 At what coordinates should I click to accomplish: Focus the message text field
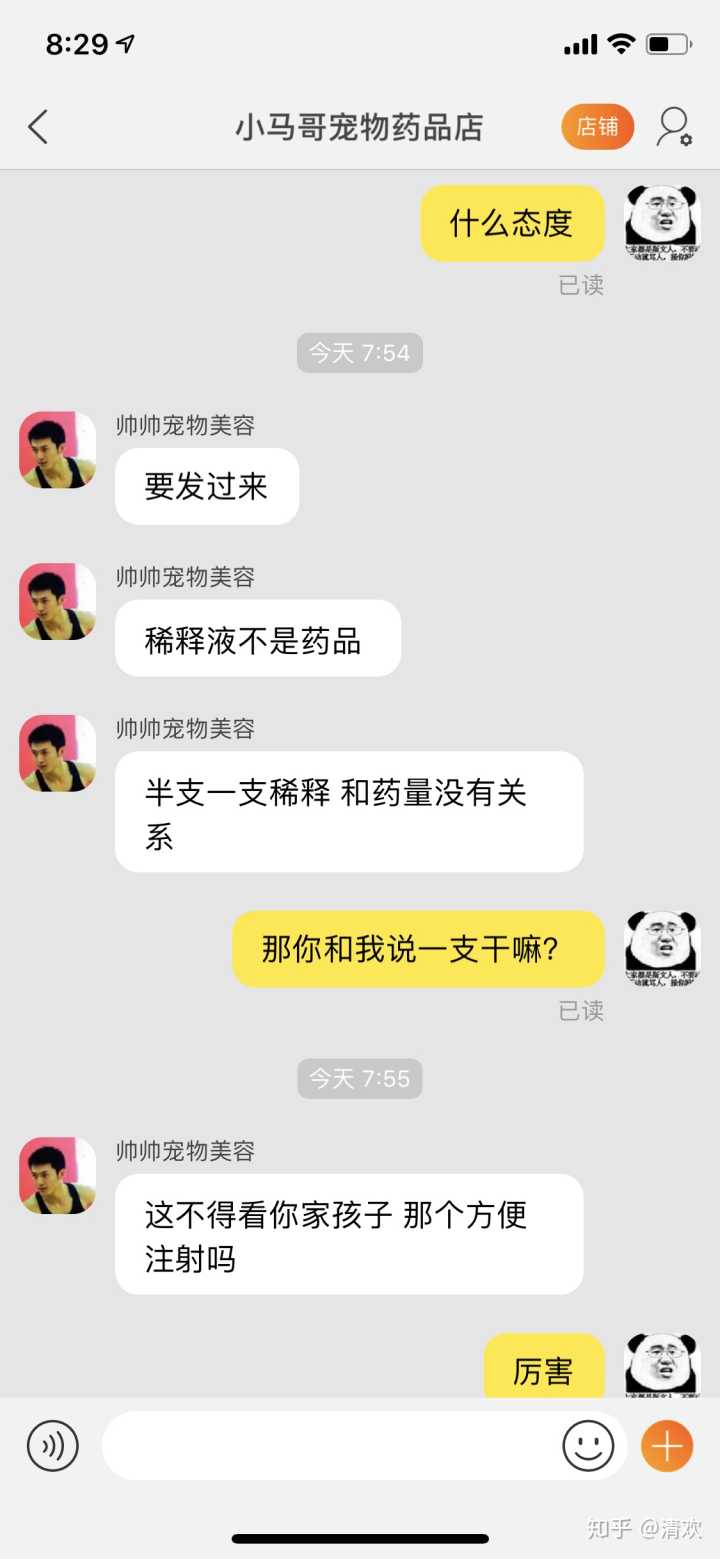(330, 1445)
